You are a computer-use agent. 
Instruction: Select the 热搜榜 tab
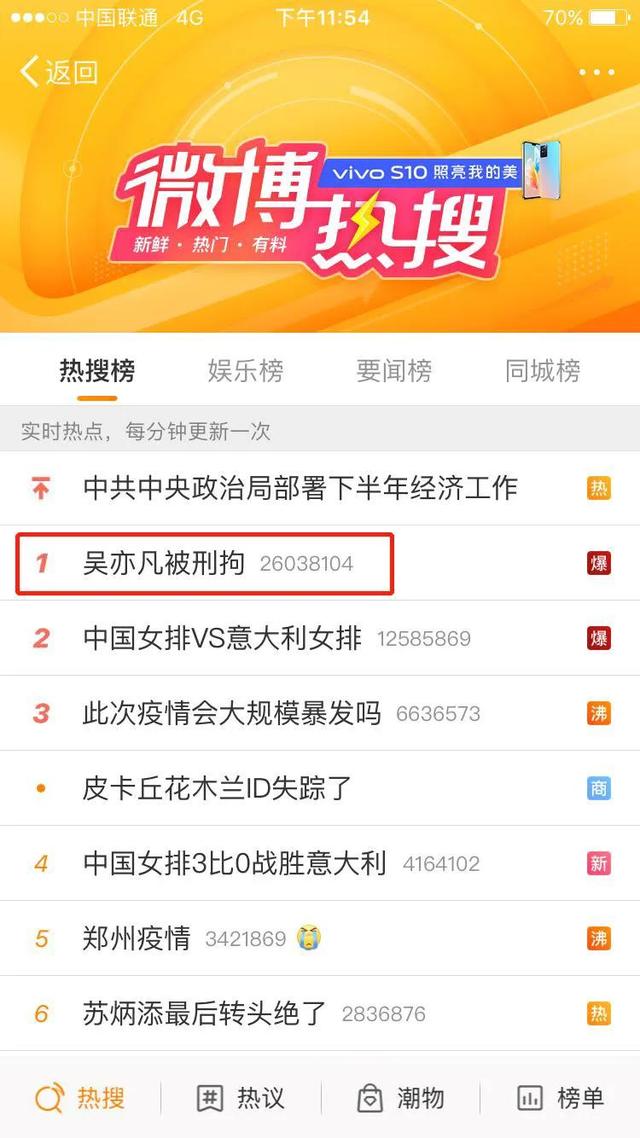click(x=97, y=371)
